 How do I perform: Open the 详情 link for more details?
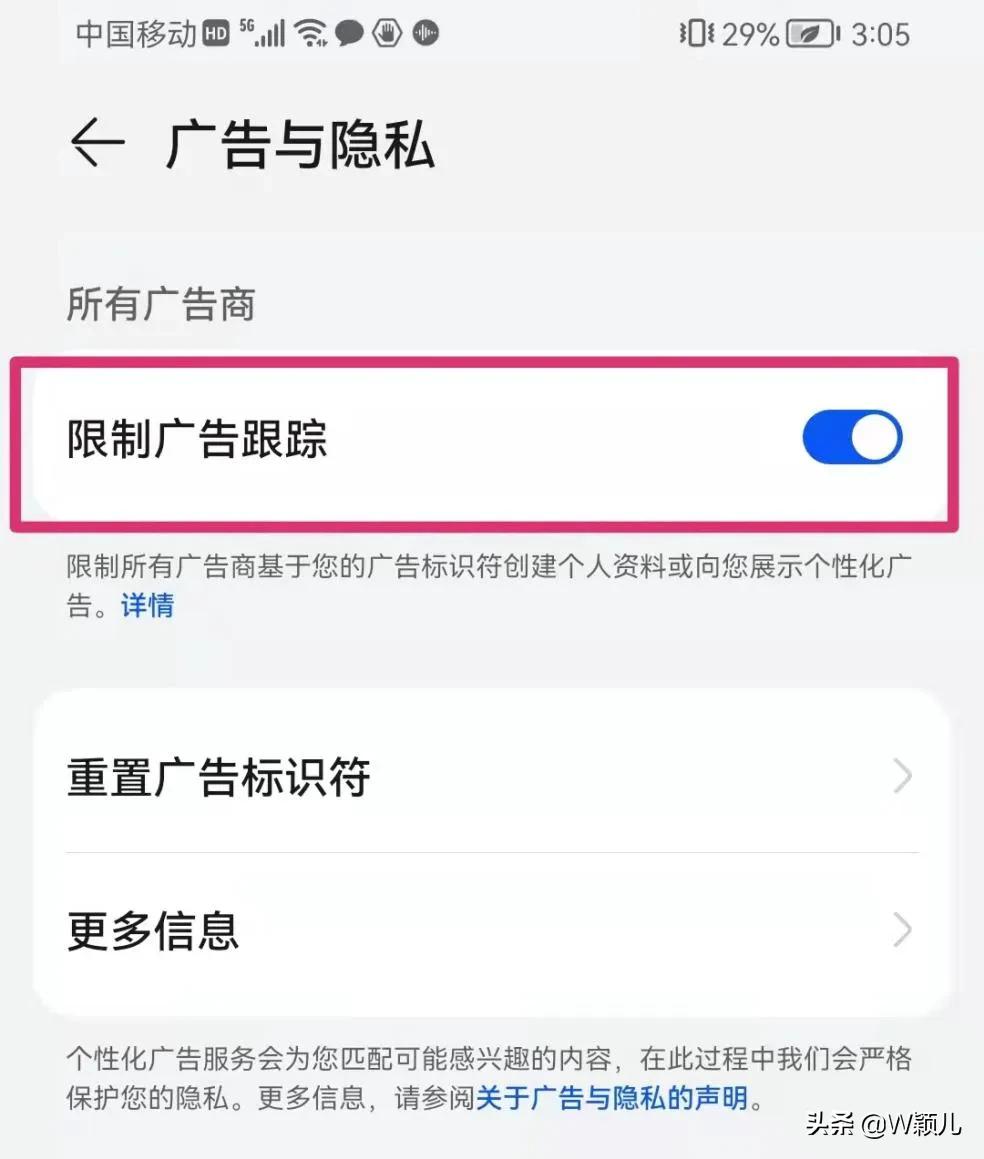(146, 605)
